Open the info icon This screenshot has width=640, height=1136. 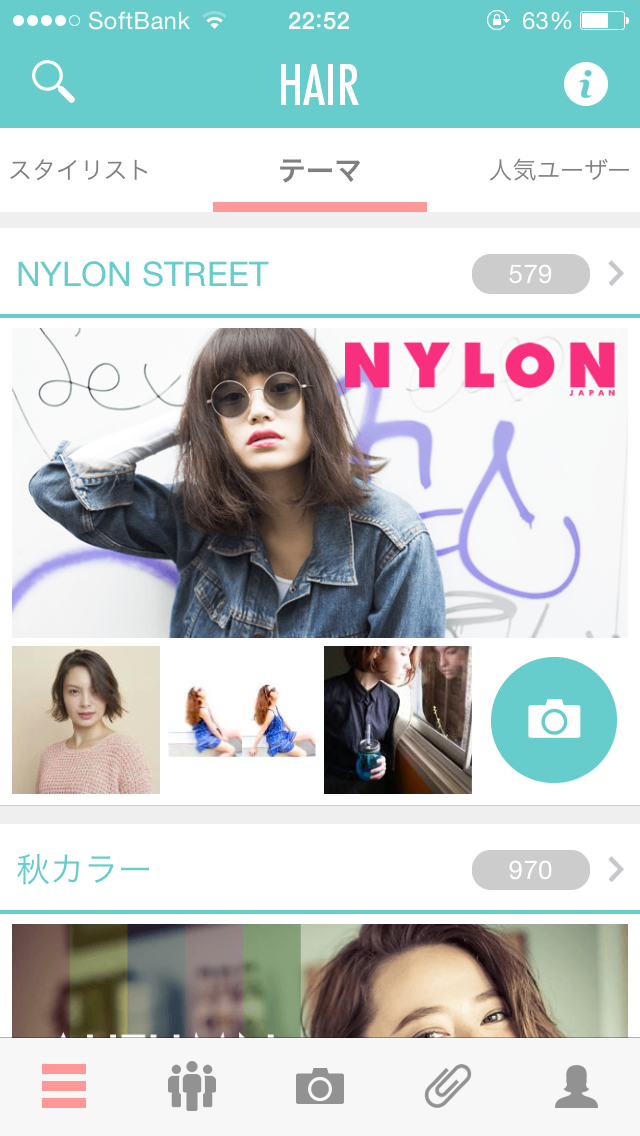tap(586, 84)
